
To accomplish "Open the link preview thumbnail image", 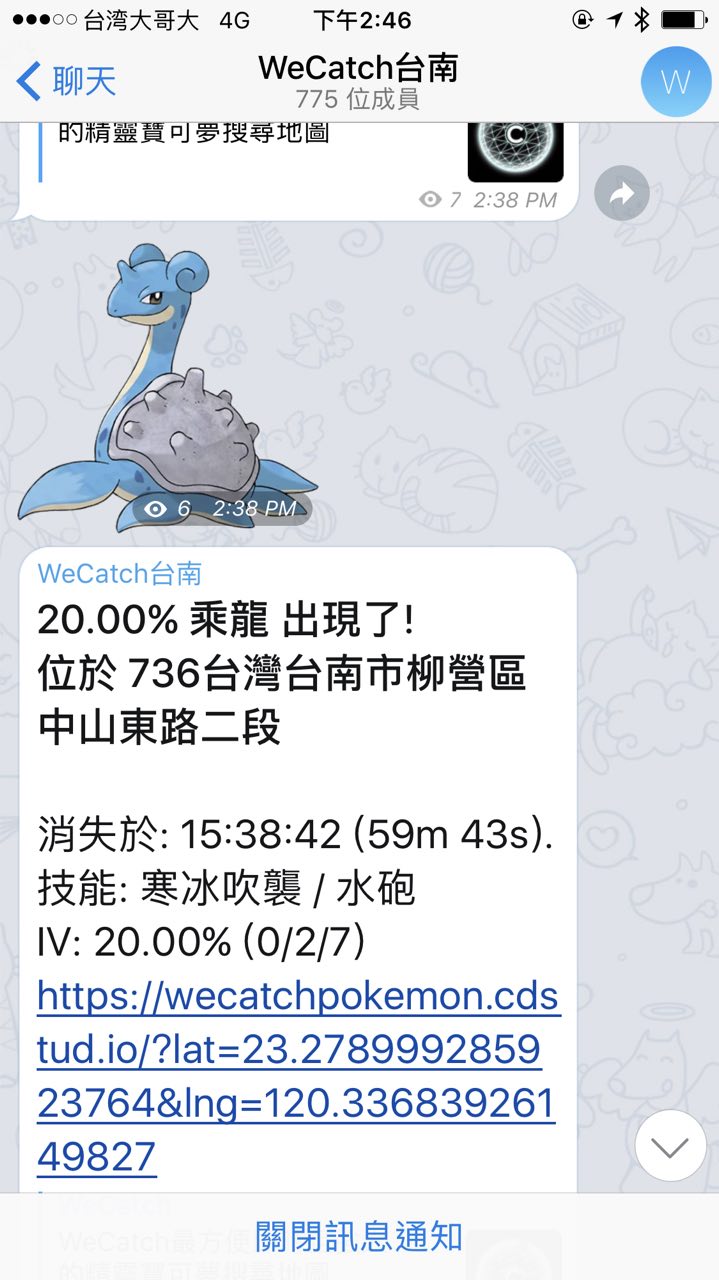I will tap(515, 150).
